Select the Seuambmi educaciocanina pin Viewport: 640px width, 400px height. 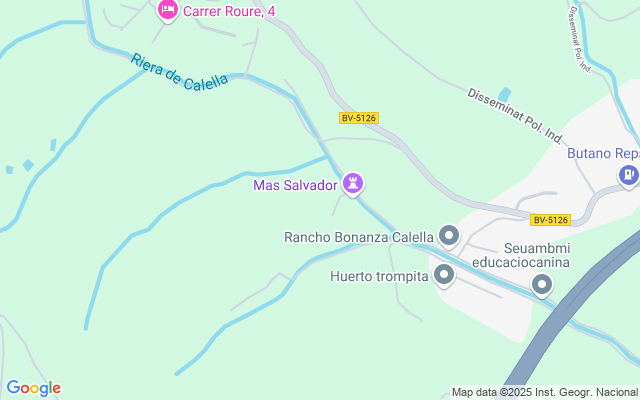(x=542, y=286)
